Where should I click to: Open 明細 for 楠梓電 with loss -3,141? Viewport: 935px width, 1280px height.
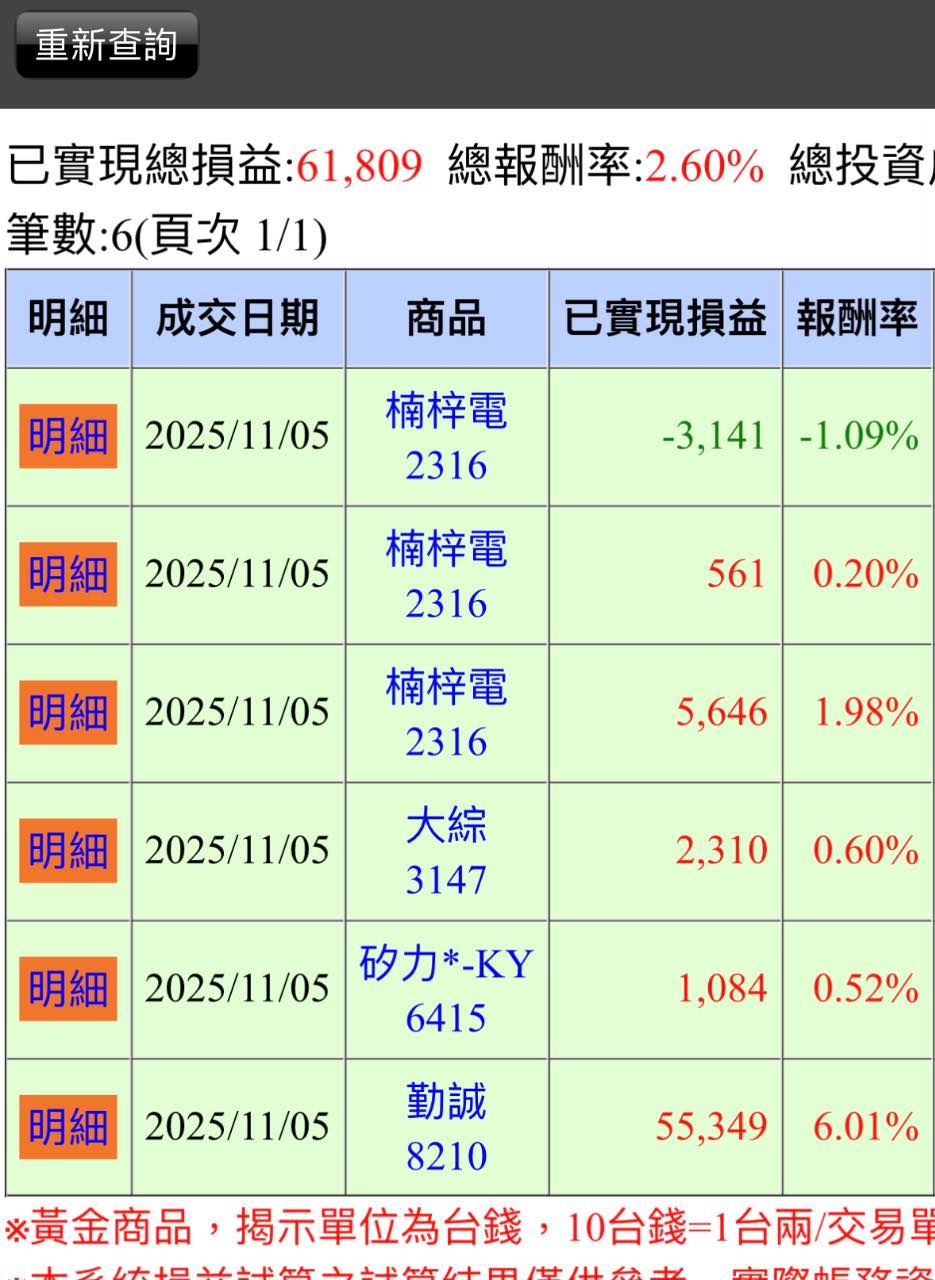[x=68, y=436]
